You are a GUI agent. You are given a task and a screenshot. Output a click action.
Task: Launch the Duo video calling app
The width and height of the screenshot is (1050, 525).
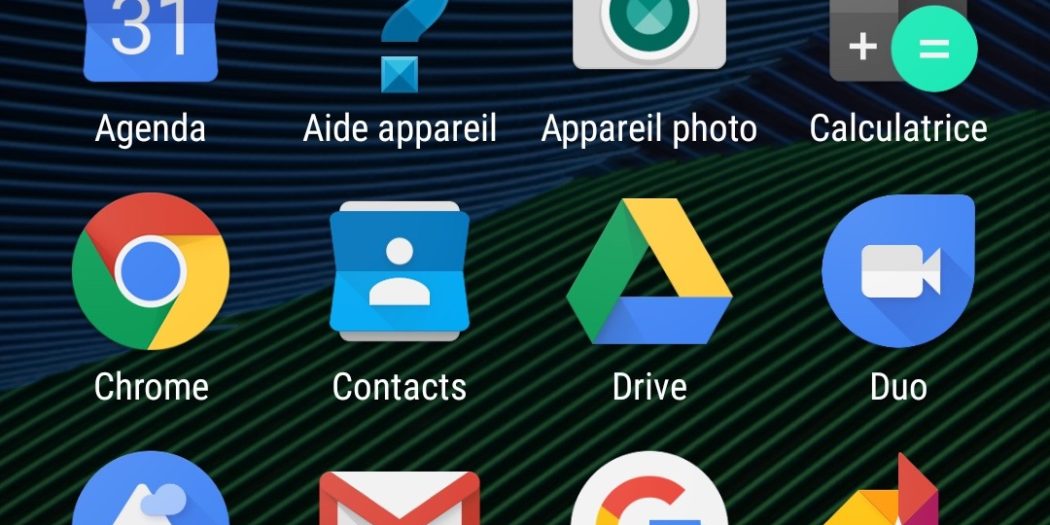coord(898,272)
